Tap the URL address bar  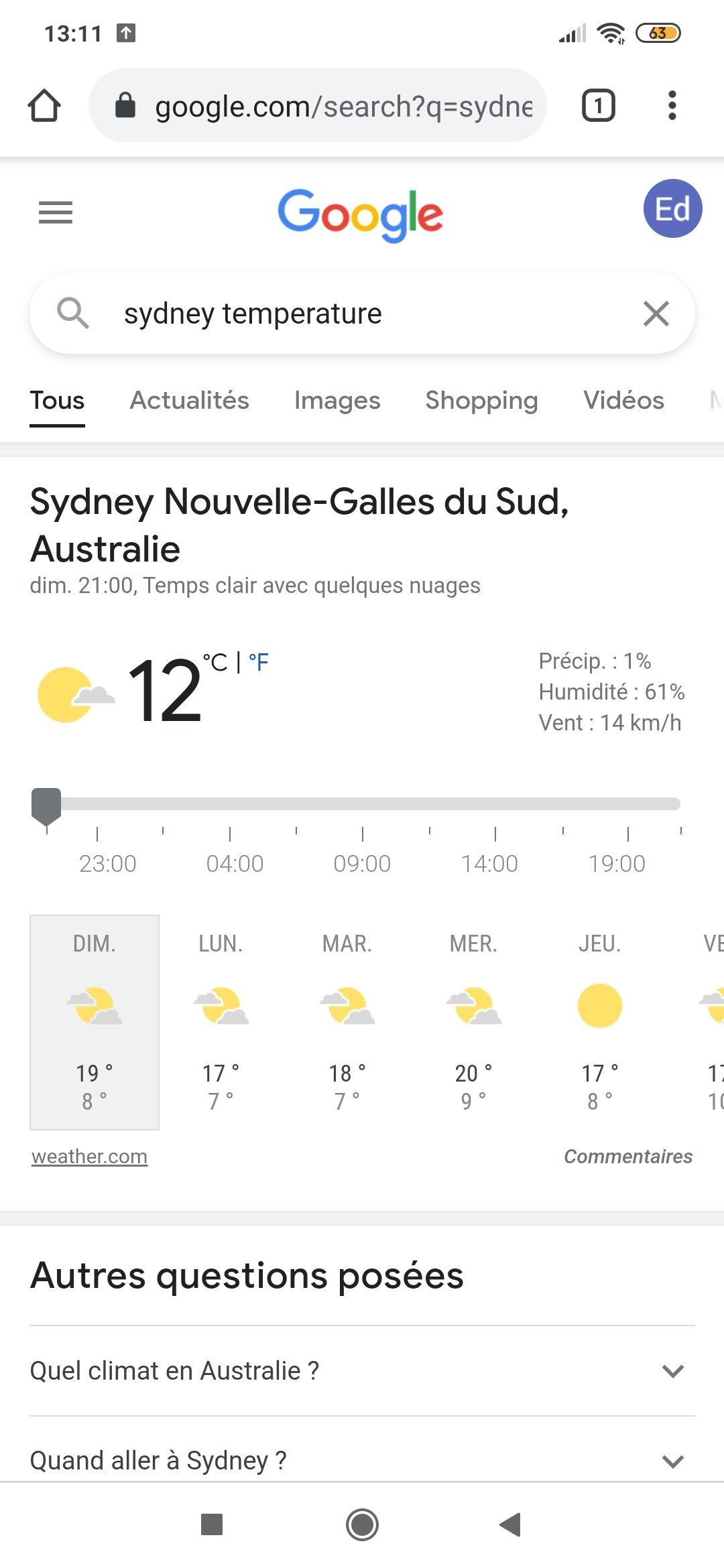pos(318,106)
